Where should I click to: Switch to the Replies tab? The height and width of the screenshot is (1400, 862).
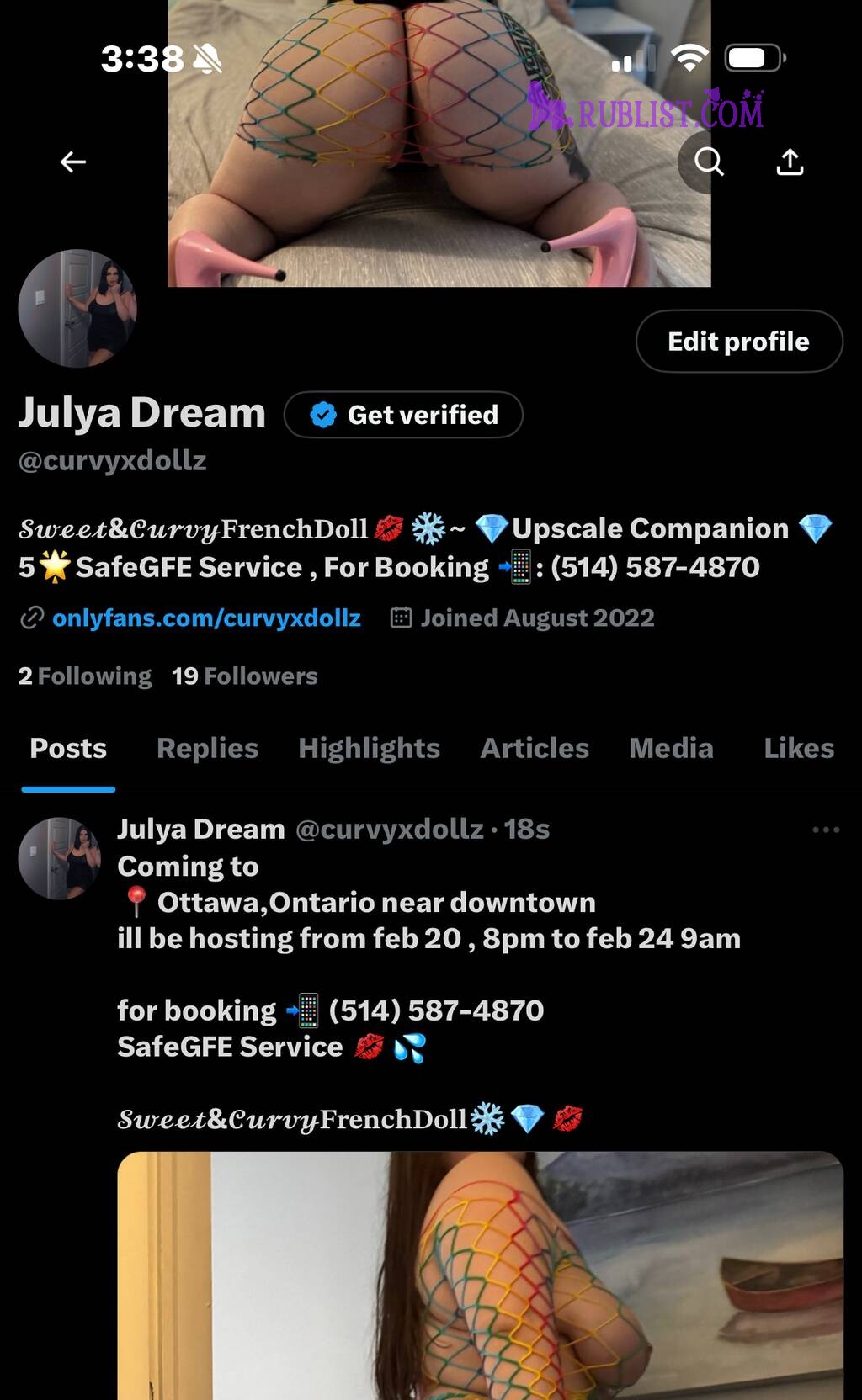[x=207, y=748]
